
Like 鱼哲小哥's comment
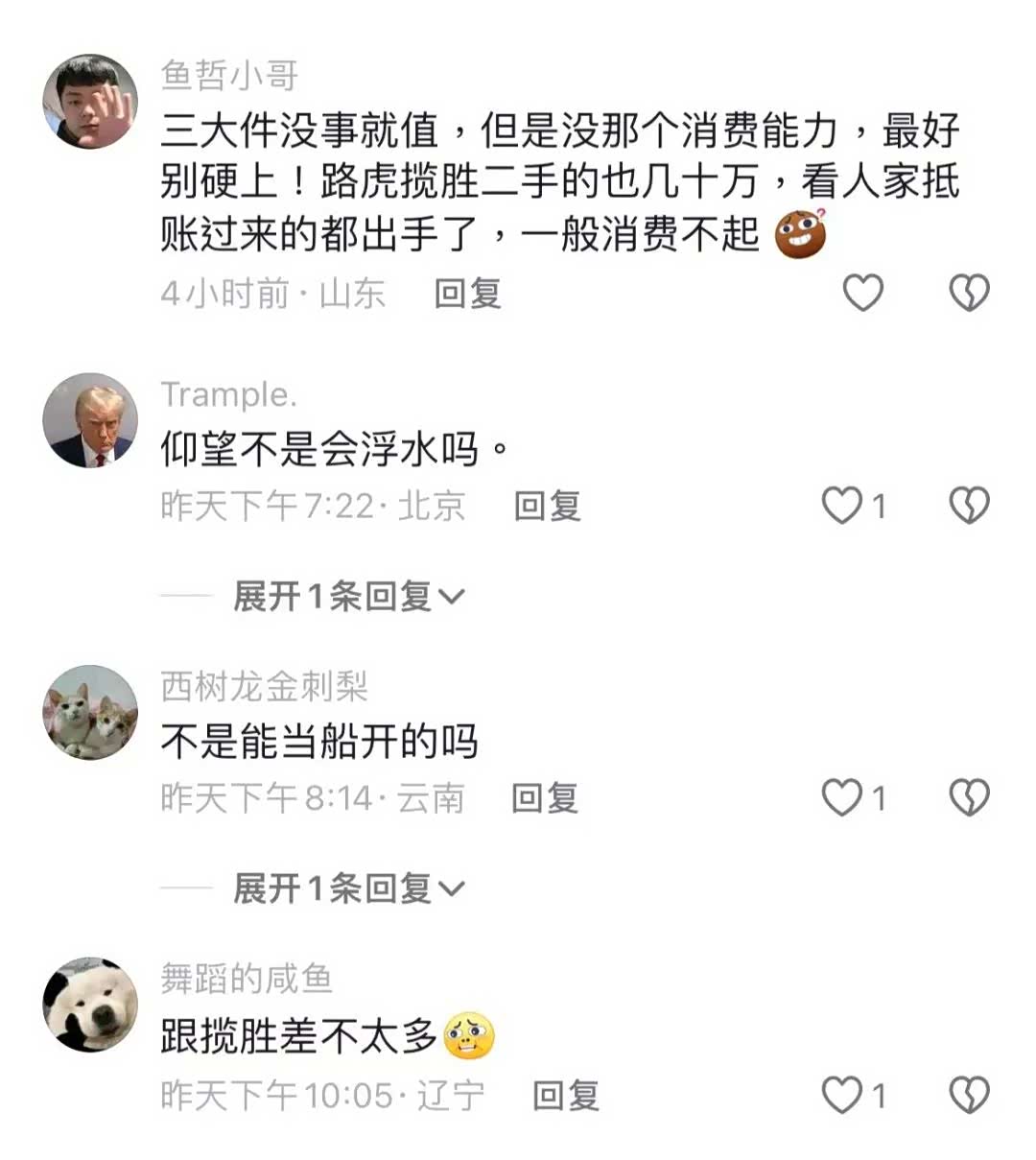(862, 293)
